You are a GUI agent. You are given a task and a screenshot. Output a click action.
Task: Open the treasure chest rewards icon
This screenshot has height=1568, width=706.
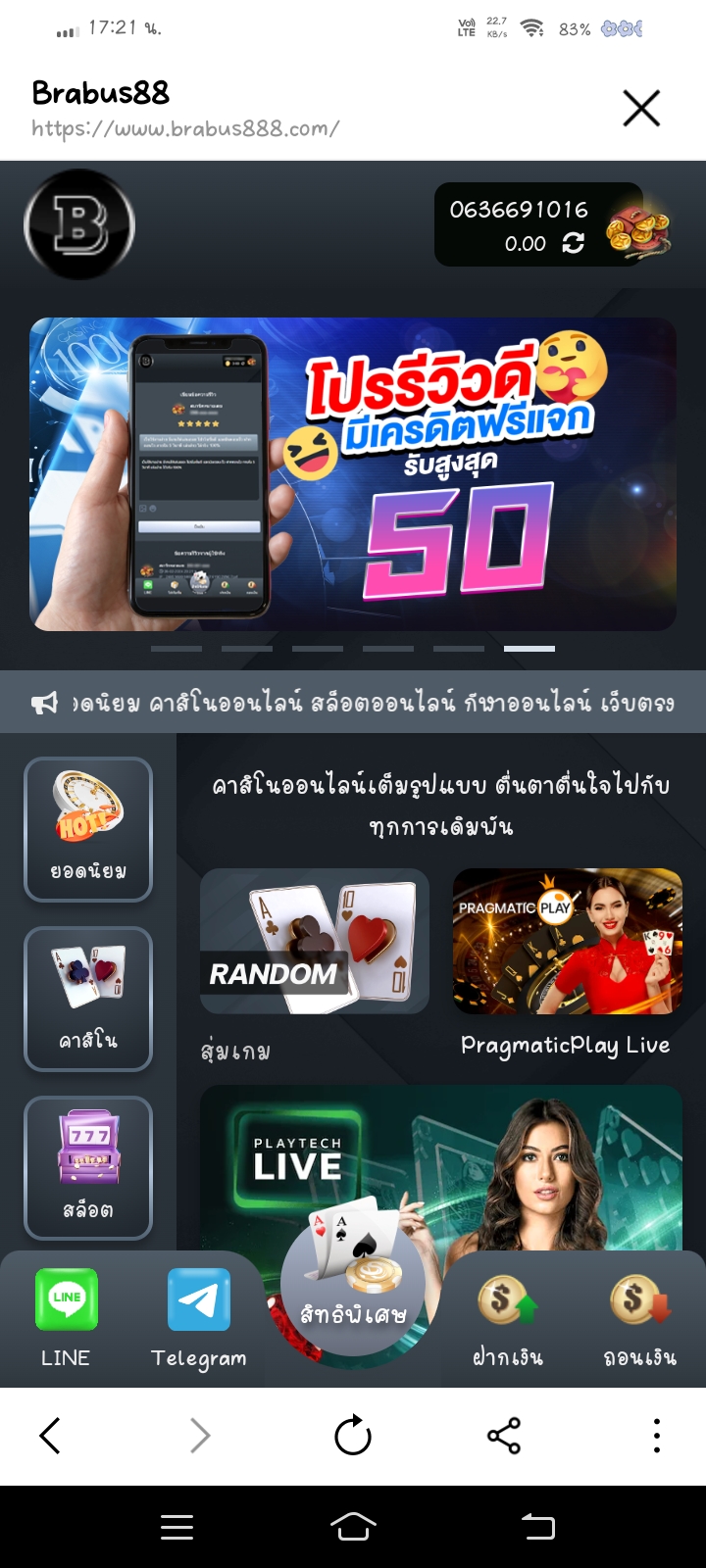click(x=638, y=226)
